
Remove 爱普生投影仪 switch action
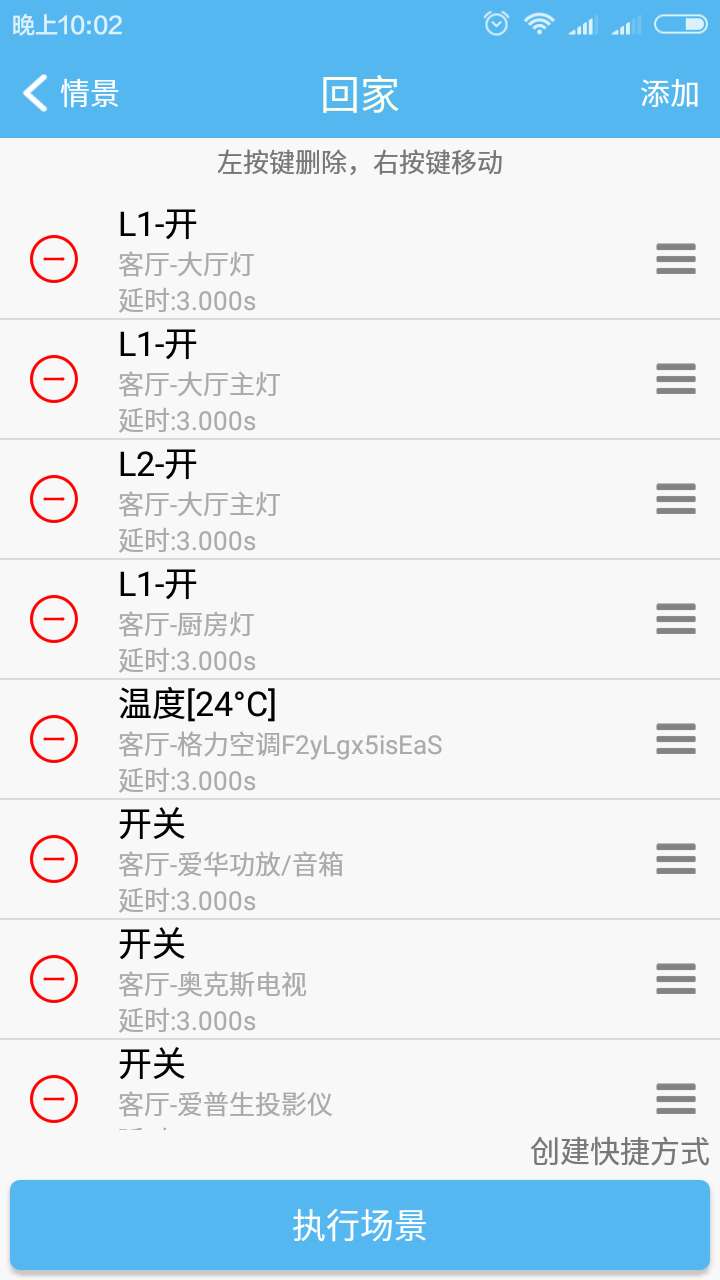point(54,1100)
